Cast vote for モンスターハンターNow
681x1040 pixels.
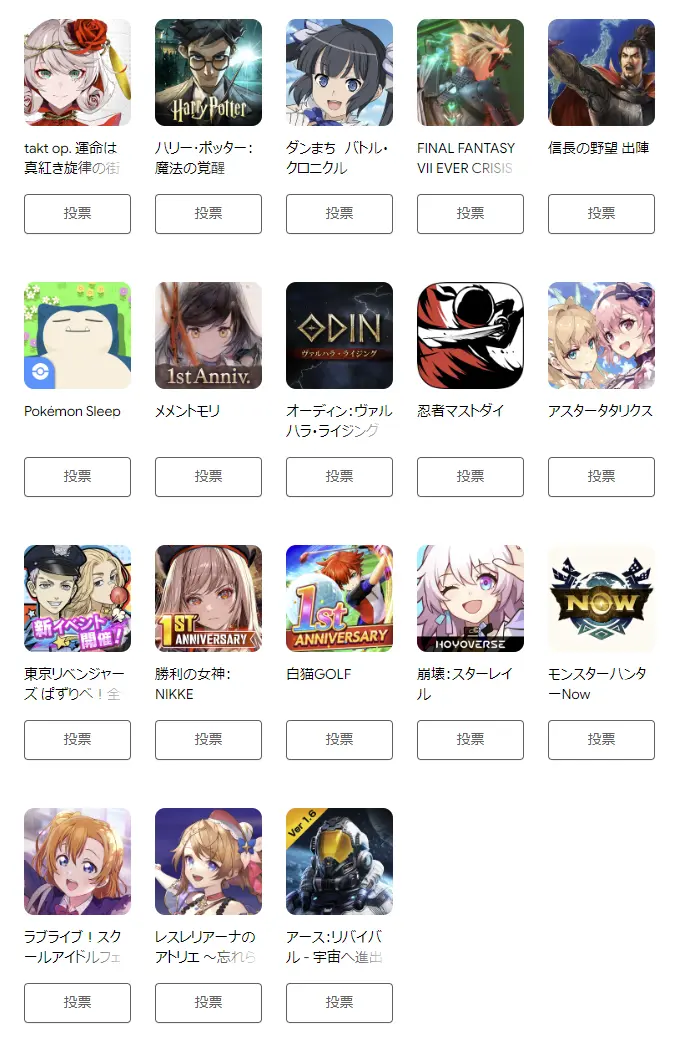601,740
